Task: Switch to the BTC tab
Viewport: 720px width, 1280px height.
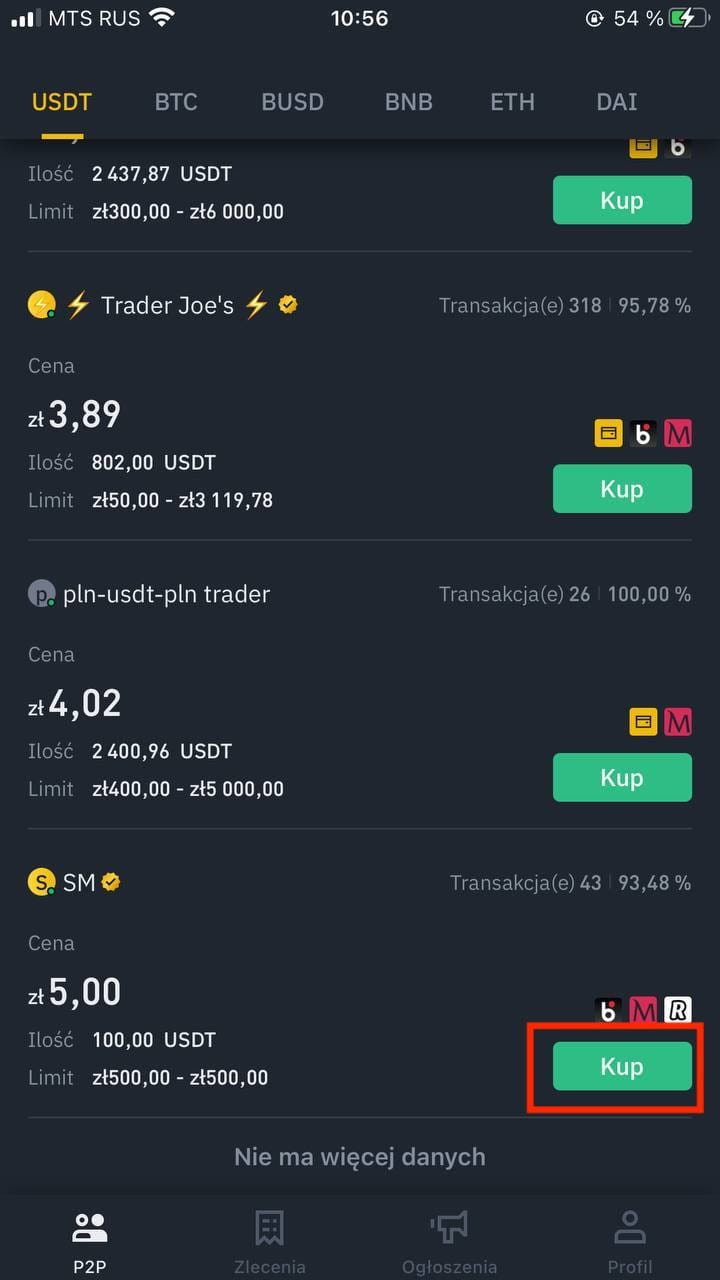Action: tap(176, 102)
